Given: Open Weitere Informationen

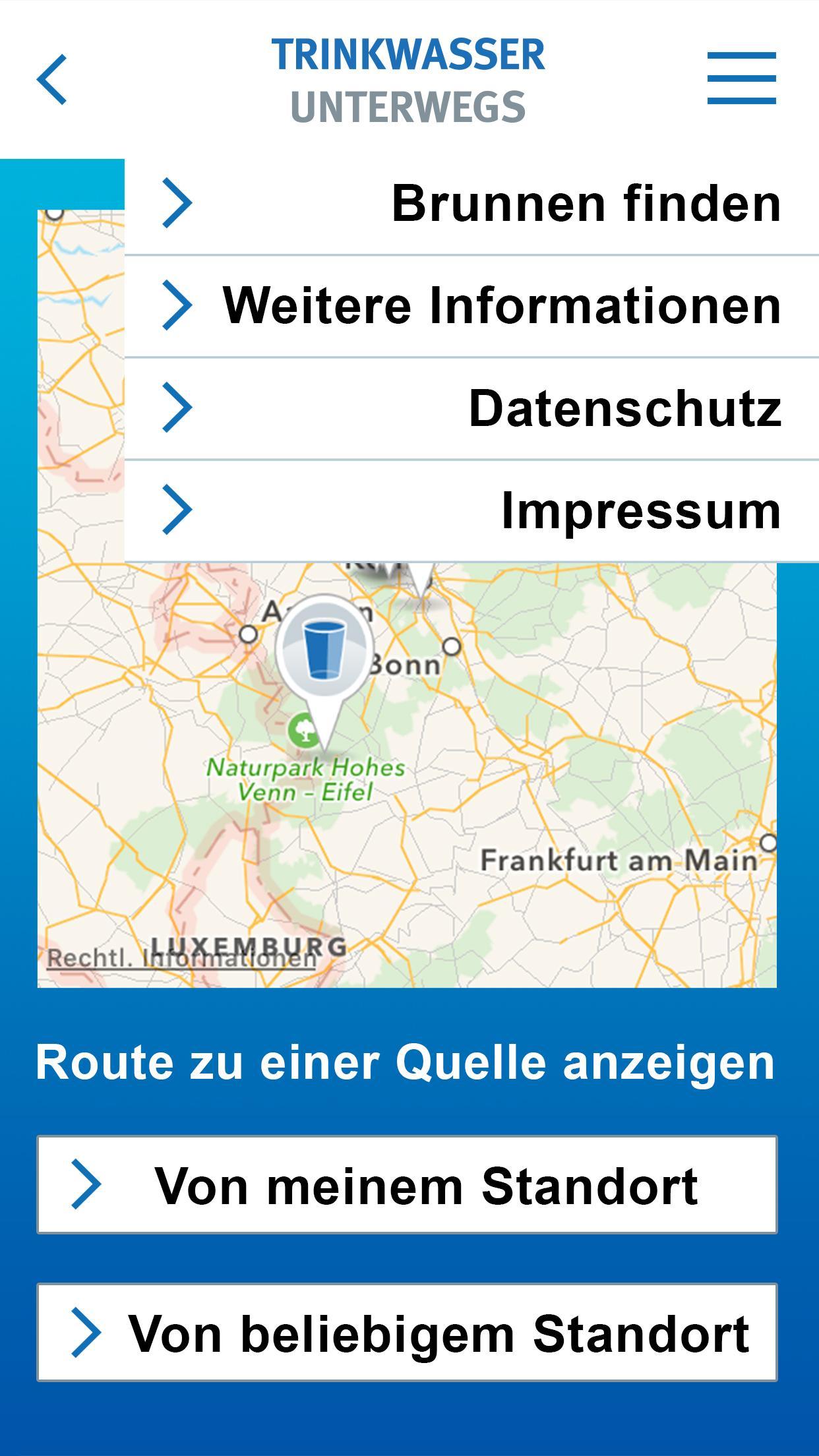Looking at the screenshot, I should [471, 306].
